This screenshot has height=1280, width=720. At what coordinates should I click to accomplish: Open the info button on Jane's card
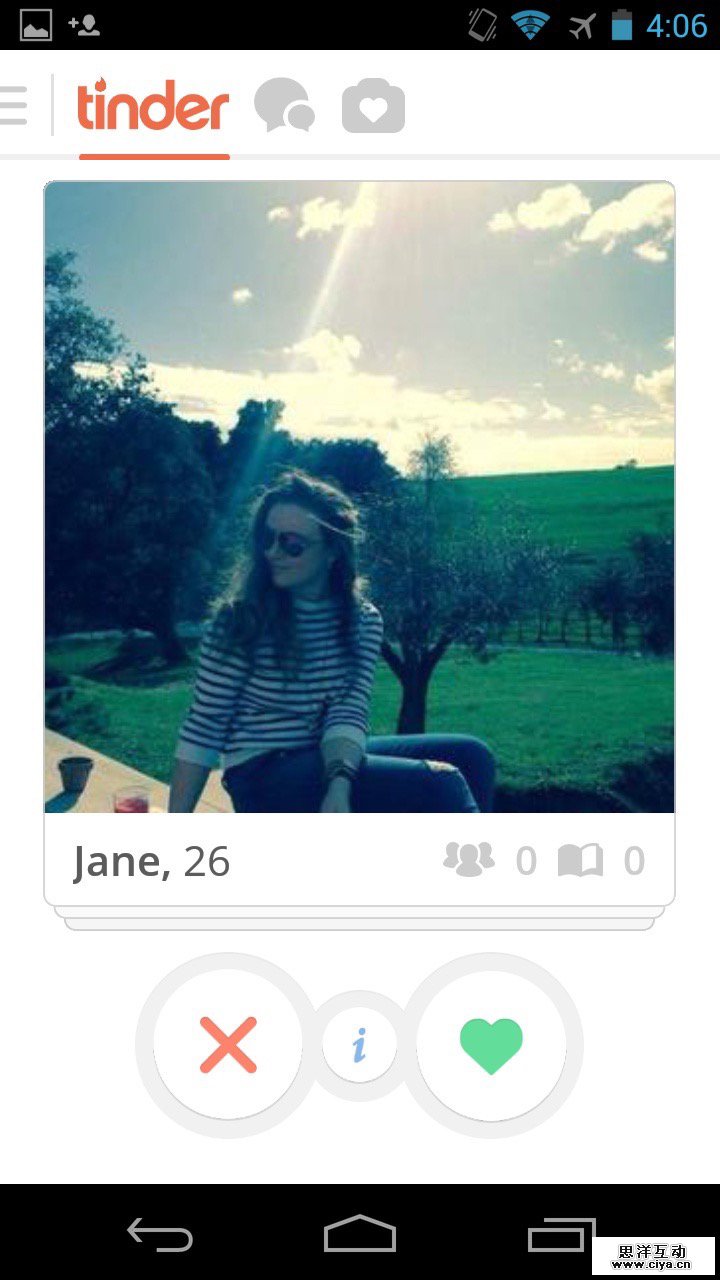pos(359,1045)
